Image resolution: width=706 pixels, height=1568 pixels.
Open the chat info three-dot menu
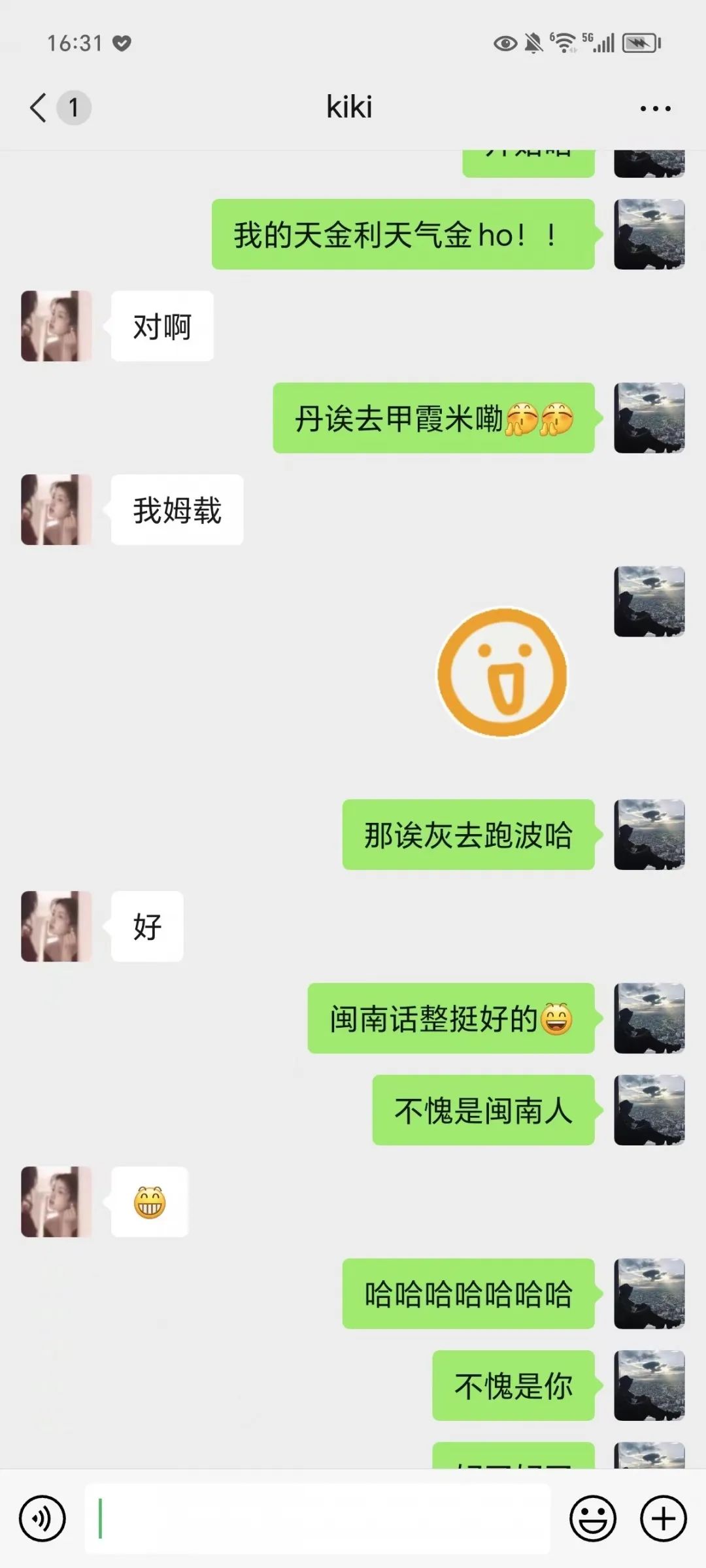pos(655,109)
